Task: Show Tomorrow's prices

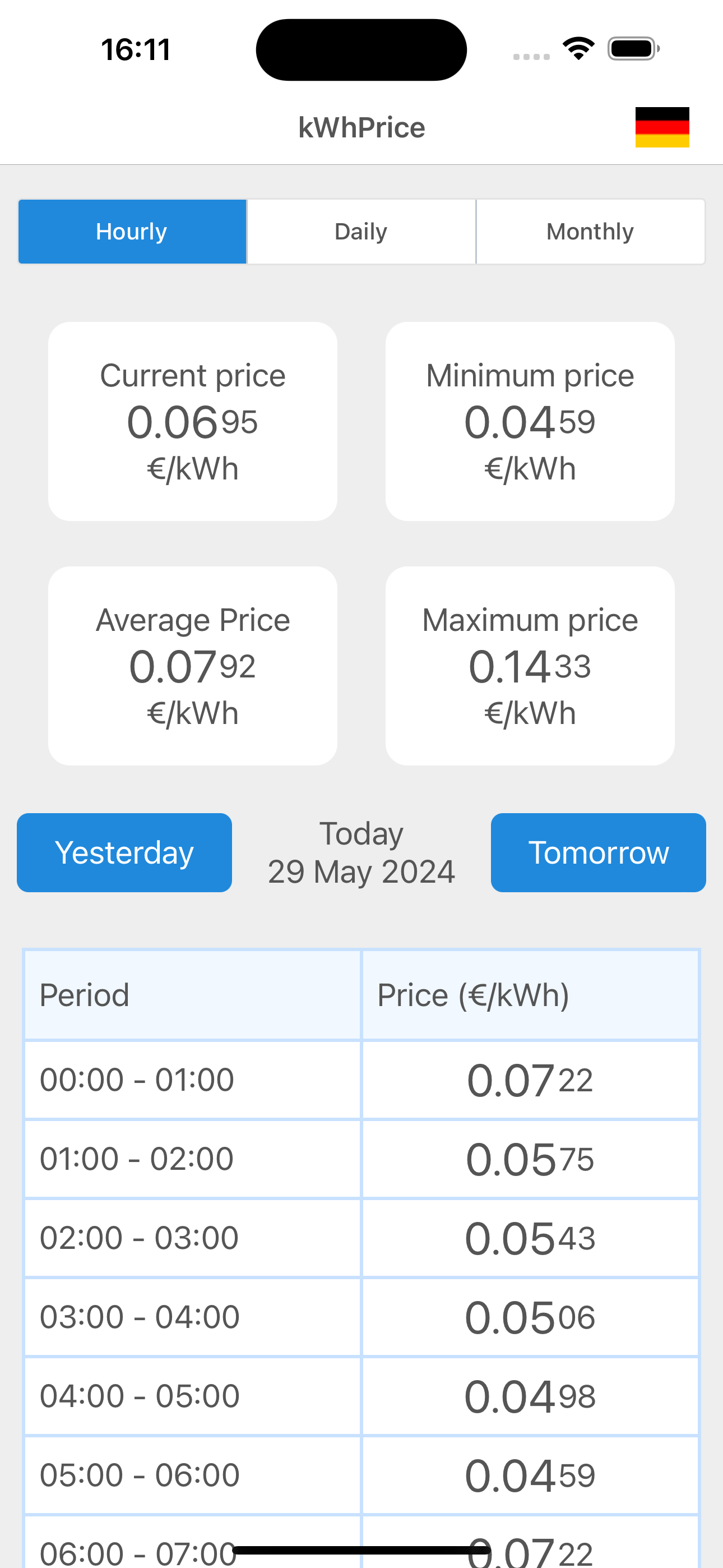Action: [x=598, y=853]
